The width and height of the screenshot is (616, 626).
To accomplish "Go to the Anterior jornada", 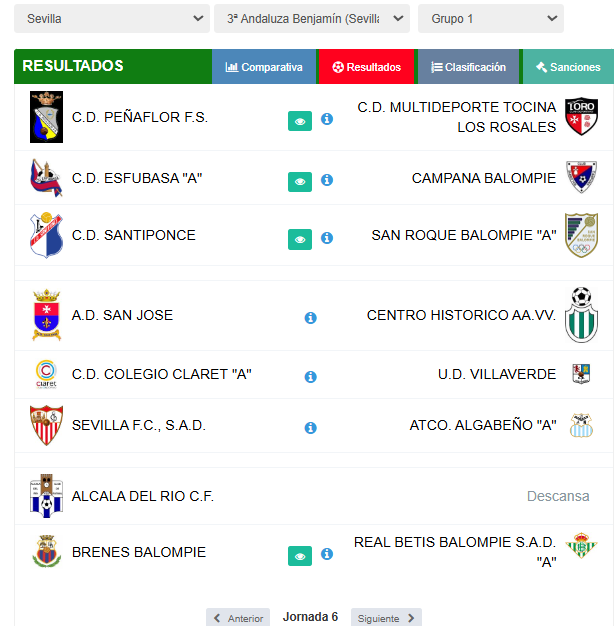I will point(238,618).
